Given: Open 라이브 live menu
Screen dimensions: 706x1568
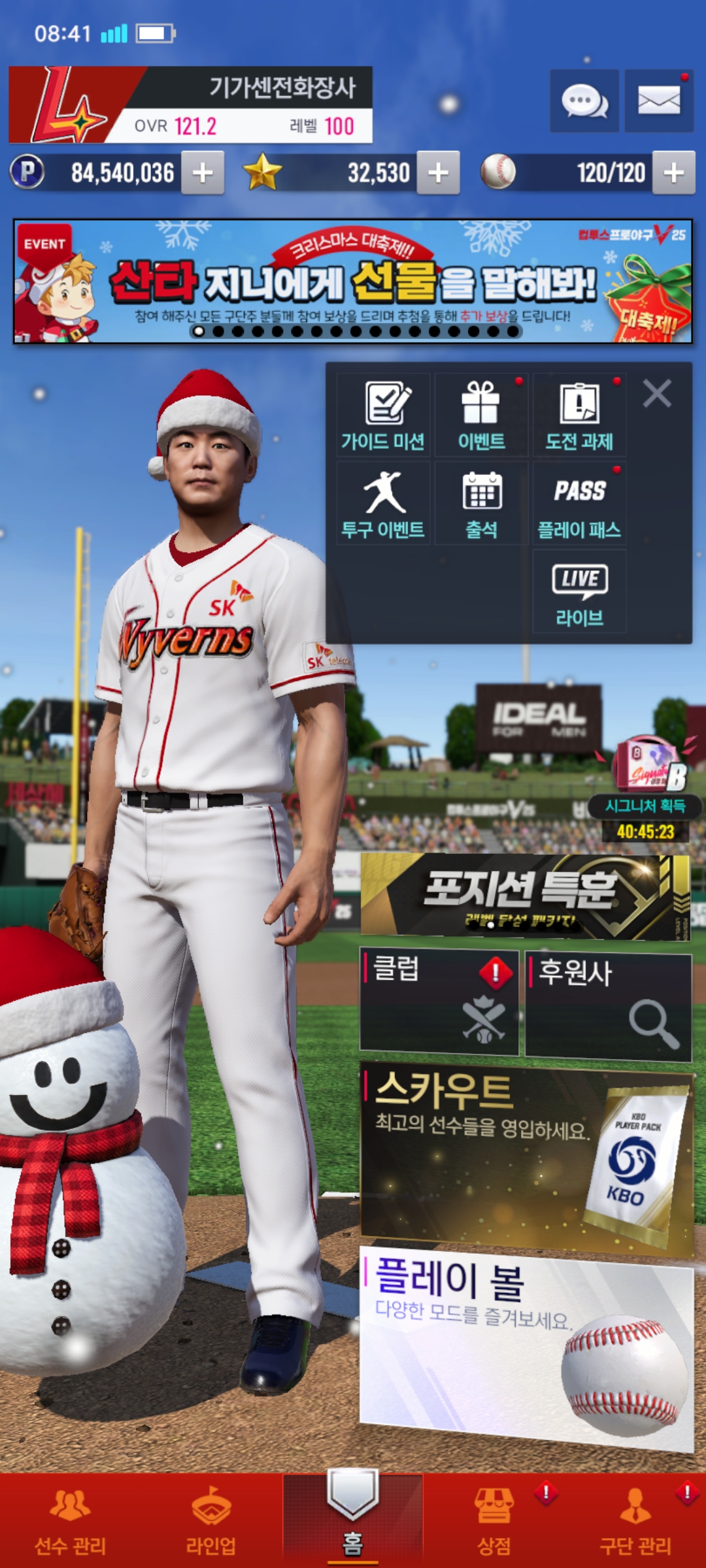Looking at the screenshot, I should click(579, 592).
